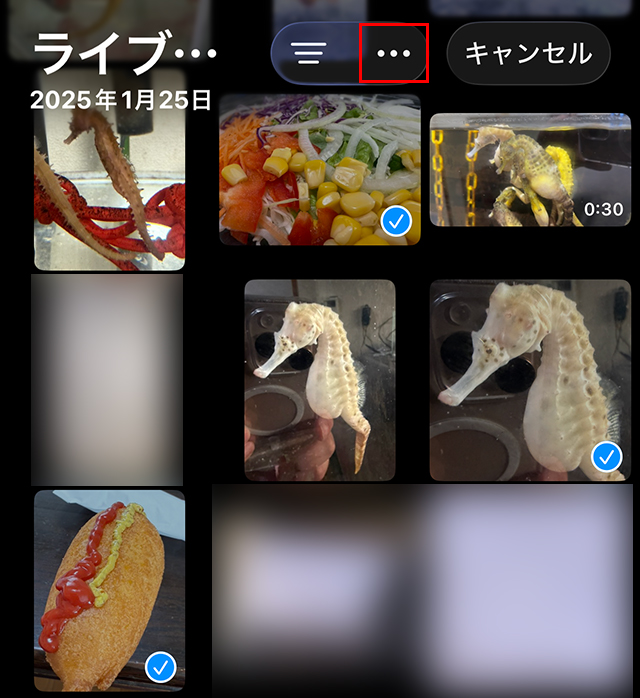Deselect the corn salad photo
This screenshot has height=698, width=640.
click(x=320, y=170)
